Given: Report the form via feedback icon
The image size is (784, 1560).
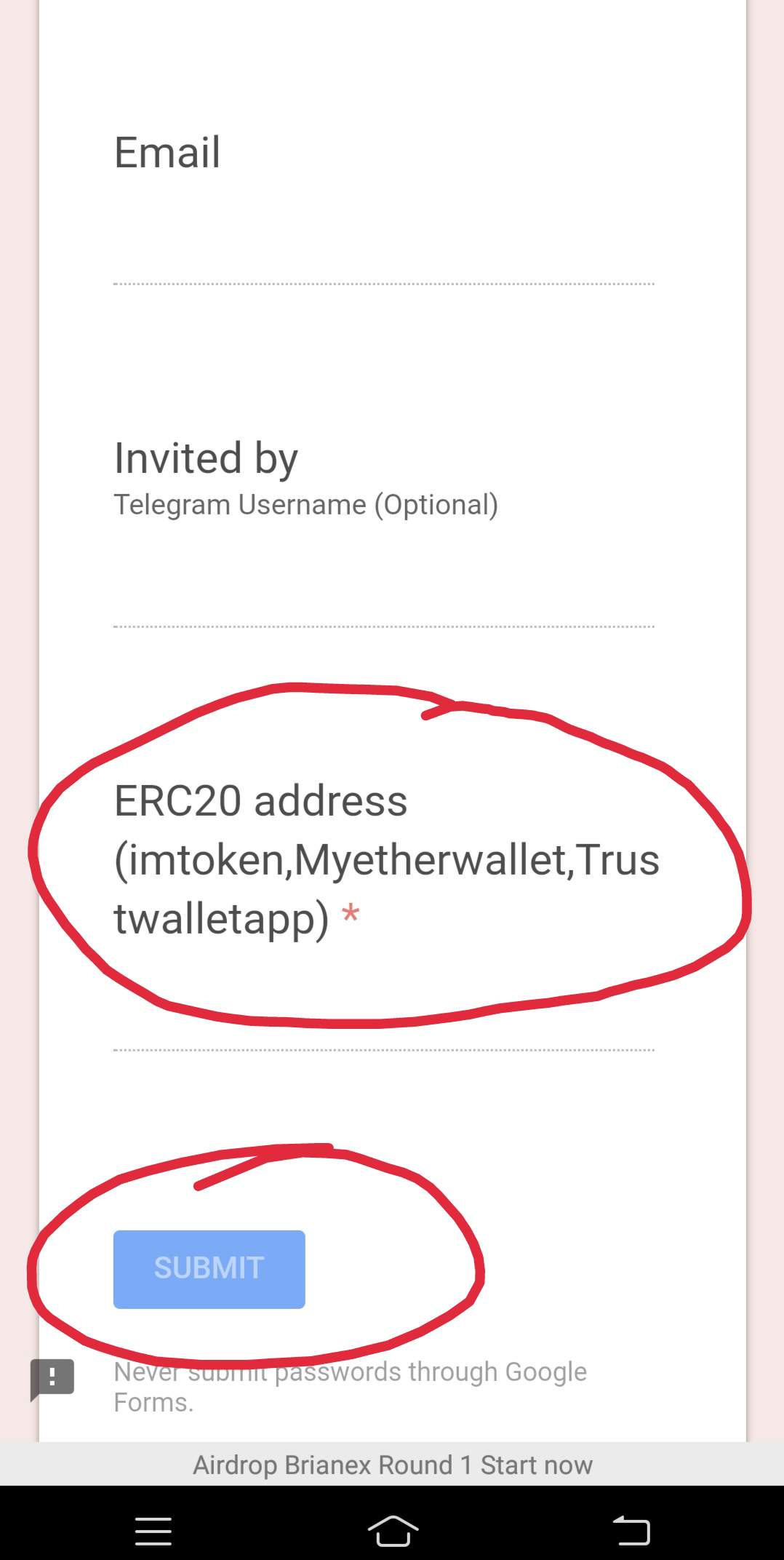Looking at the screenshot, I should coord(52,1378).
